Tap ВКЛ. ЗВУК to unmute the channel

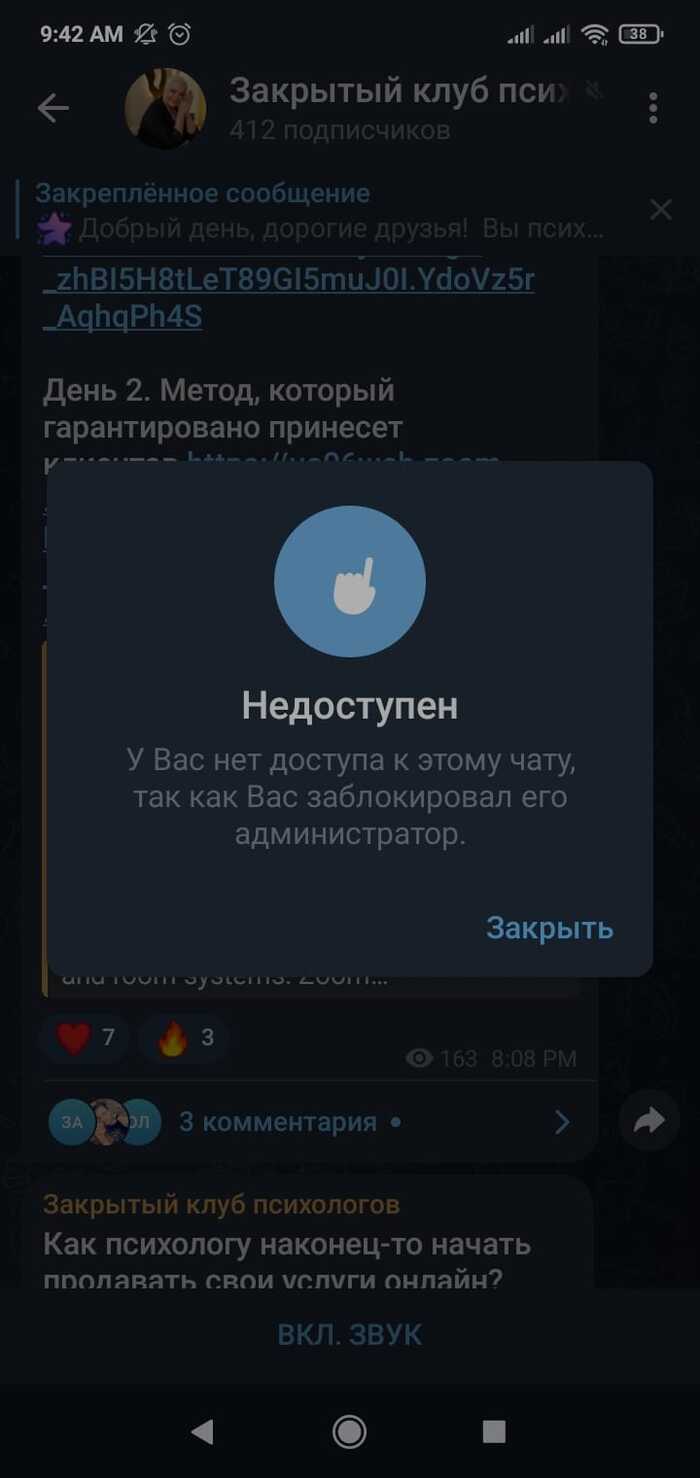[350, 1334]
